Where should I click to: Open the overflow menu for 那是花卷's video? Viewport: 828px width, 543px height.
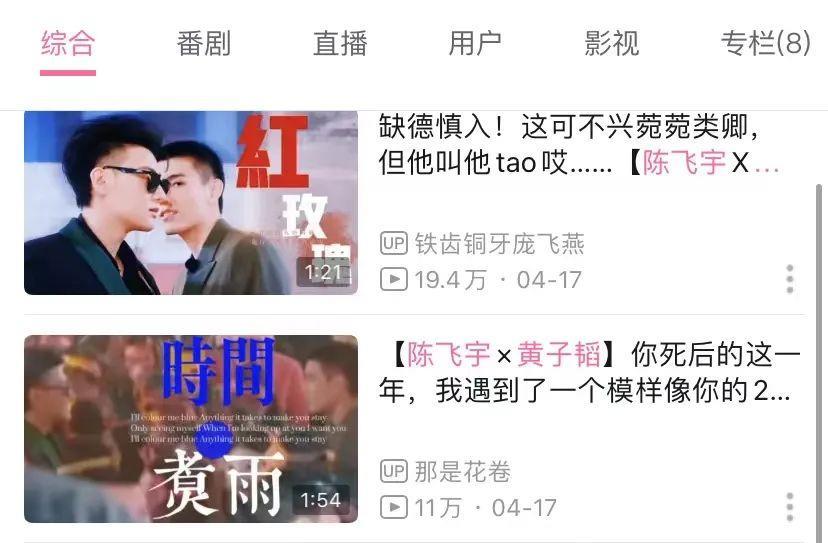coord(790,506)
